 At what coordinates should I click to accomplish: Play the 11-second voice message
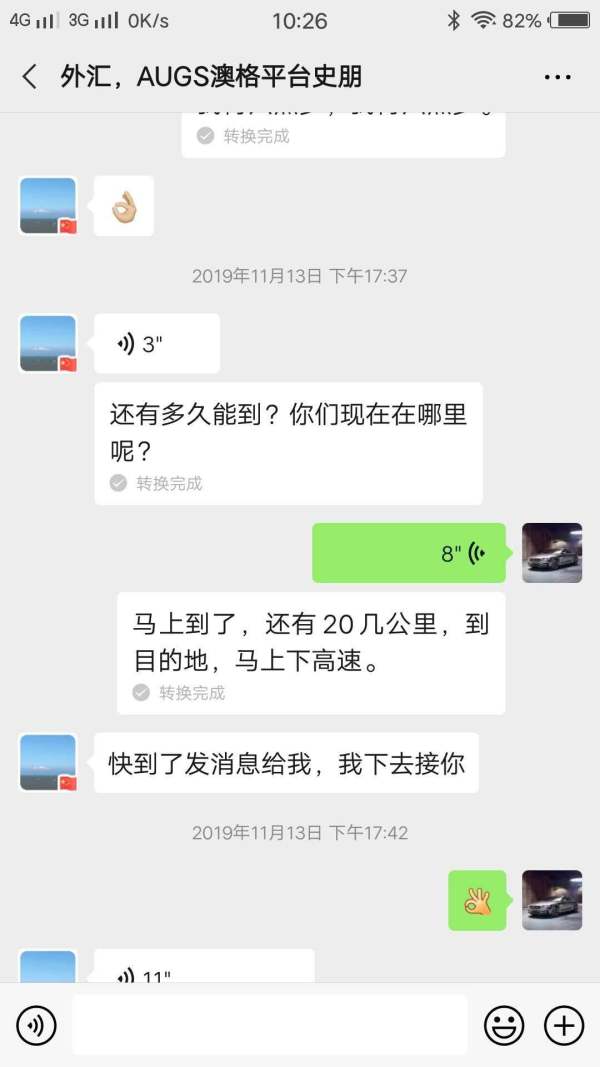point(204,966)
